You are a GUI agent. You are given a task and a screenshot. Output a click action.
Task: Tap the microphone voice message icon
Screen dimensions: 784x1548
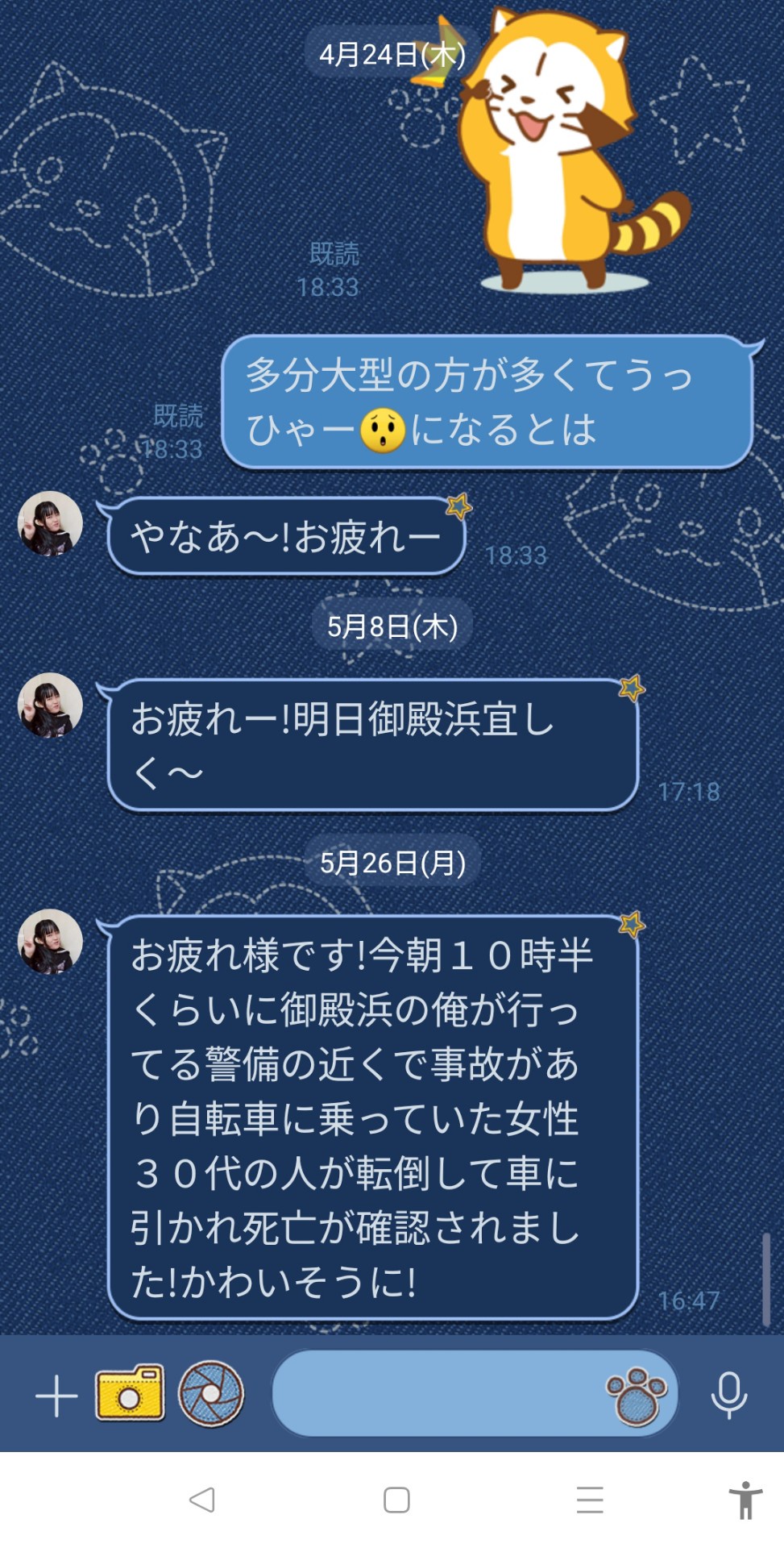click(729, 1395)
